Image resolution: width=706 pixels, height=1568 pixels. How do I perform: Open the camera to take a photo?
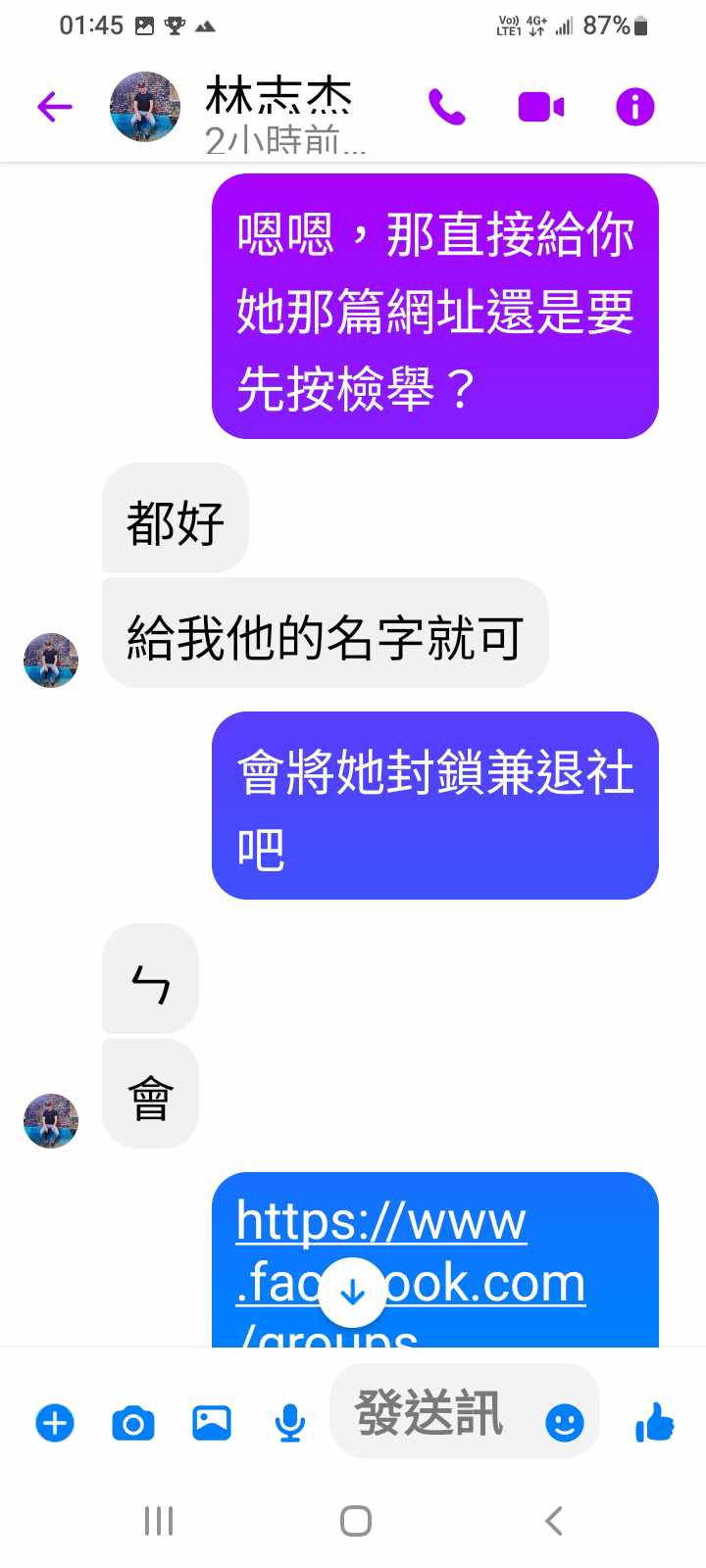133,1422
